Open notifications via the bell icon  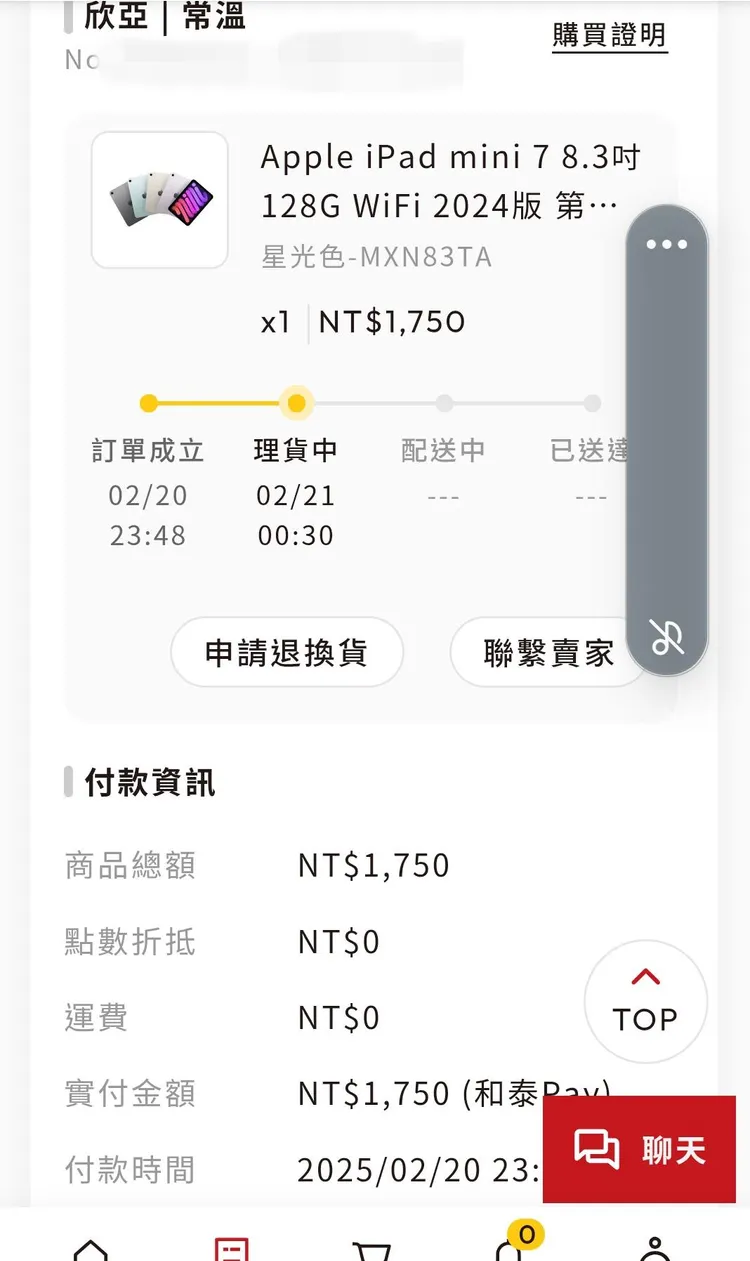[510, 1250]
